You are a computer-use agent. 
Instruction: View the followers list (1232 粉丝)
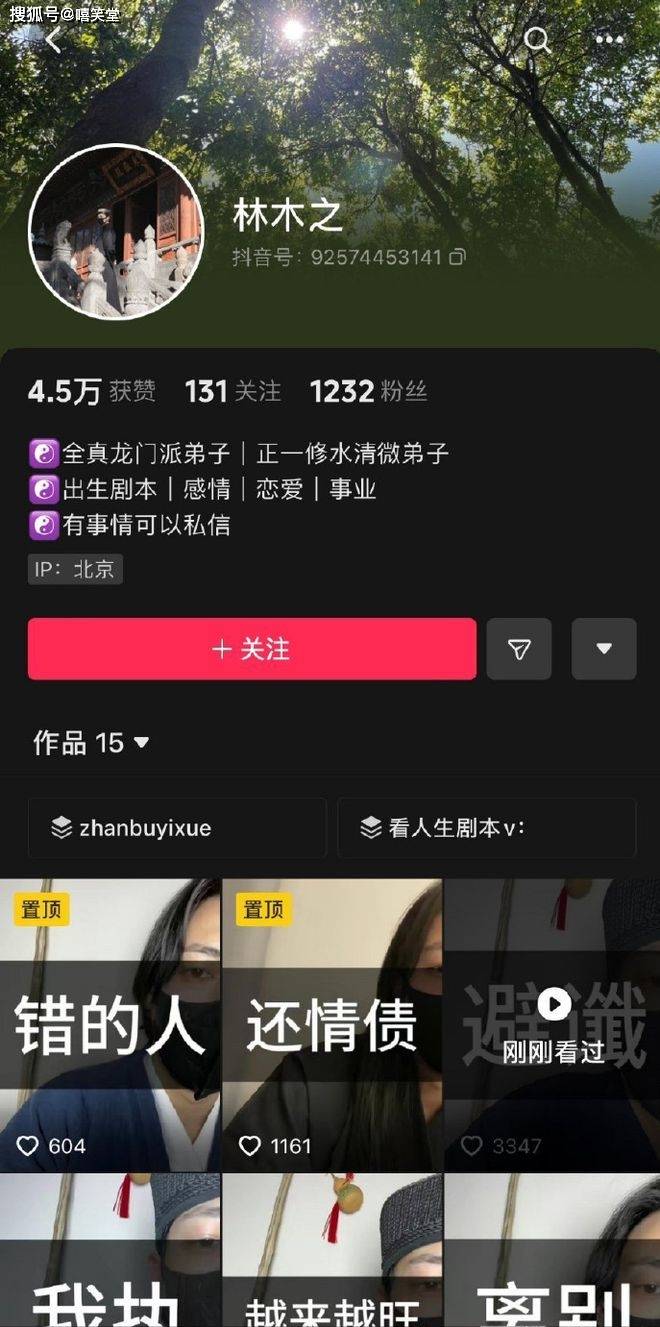(368, 392)
